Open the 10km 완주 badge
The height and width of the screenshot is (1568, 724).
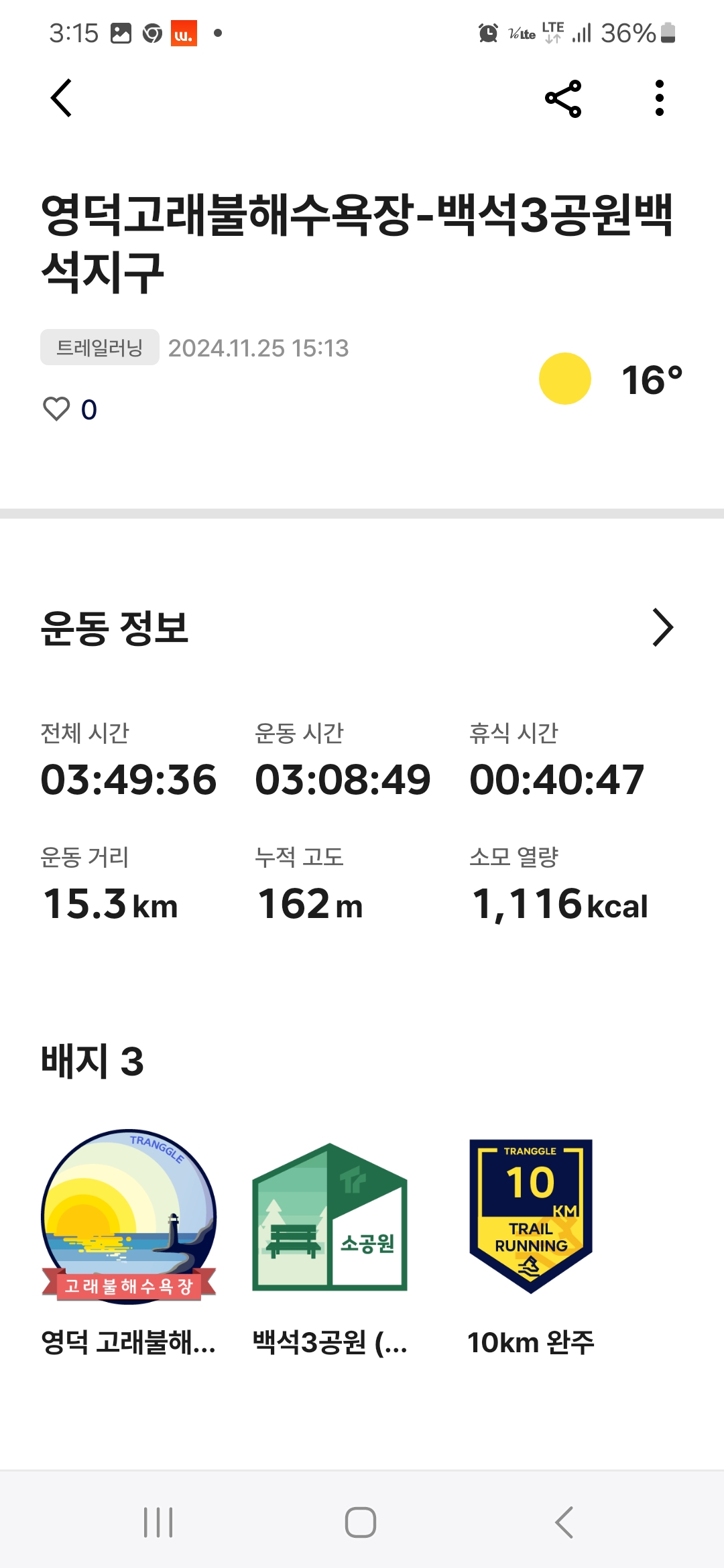tap(531, 1216)
